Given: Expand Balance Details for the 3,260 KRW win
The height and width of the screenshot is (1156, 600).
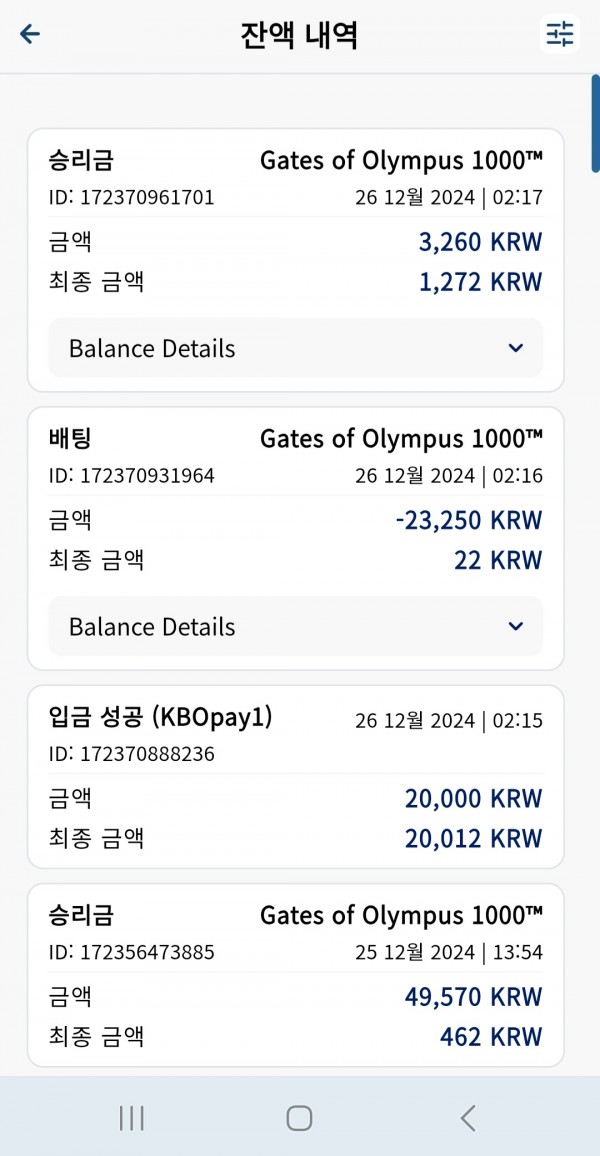Looking at the screenshot, I should point(296,348).
